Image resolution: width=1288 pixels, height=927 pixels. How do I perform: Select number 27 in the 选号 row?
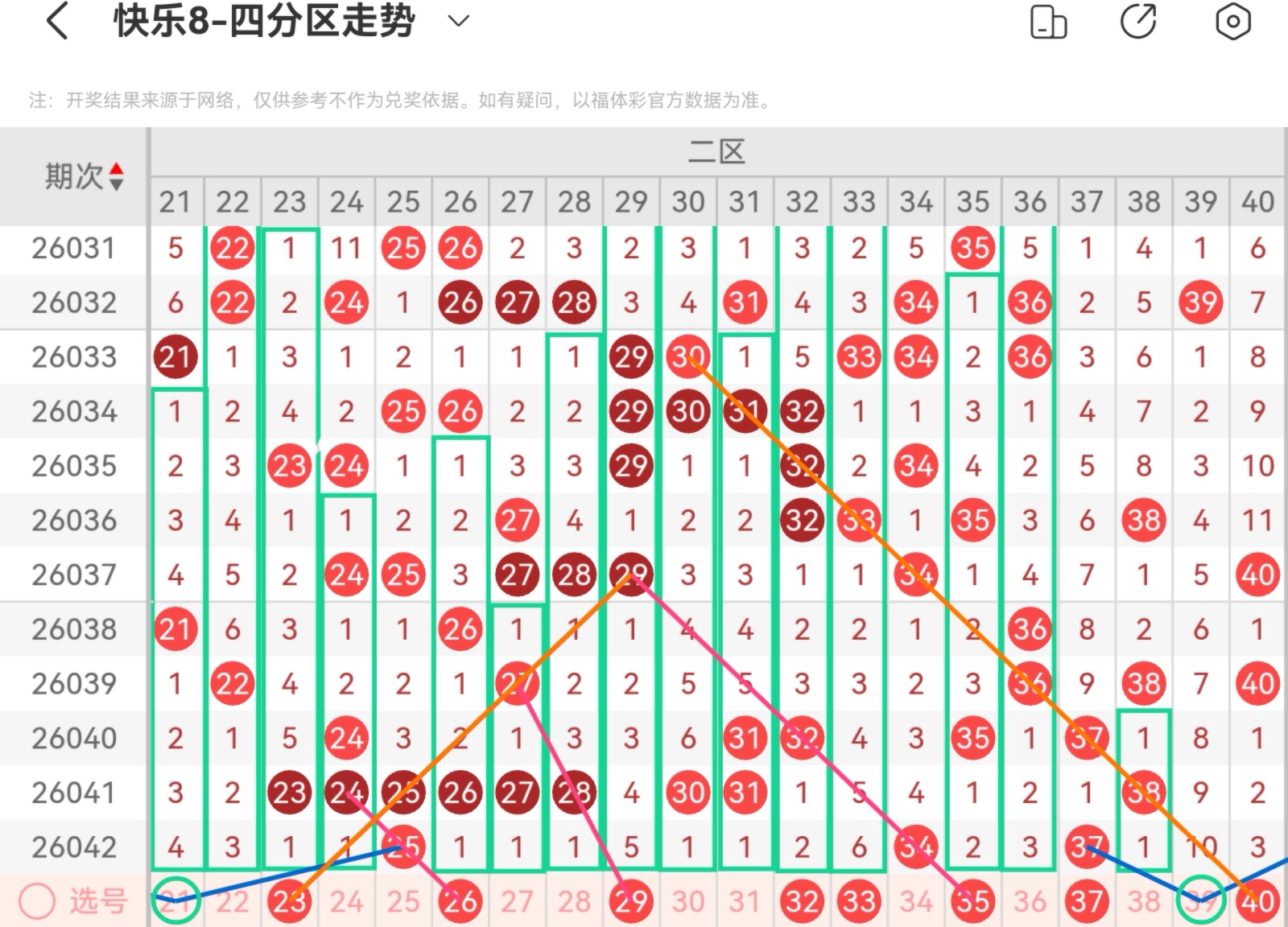coord(517,901)
